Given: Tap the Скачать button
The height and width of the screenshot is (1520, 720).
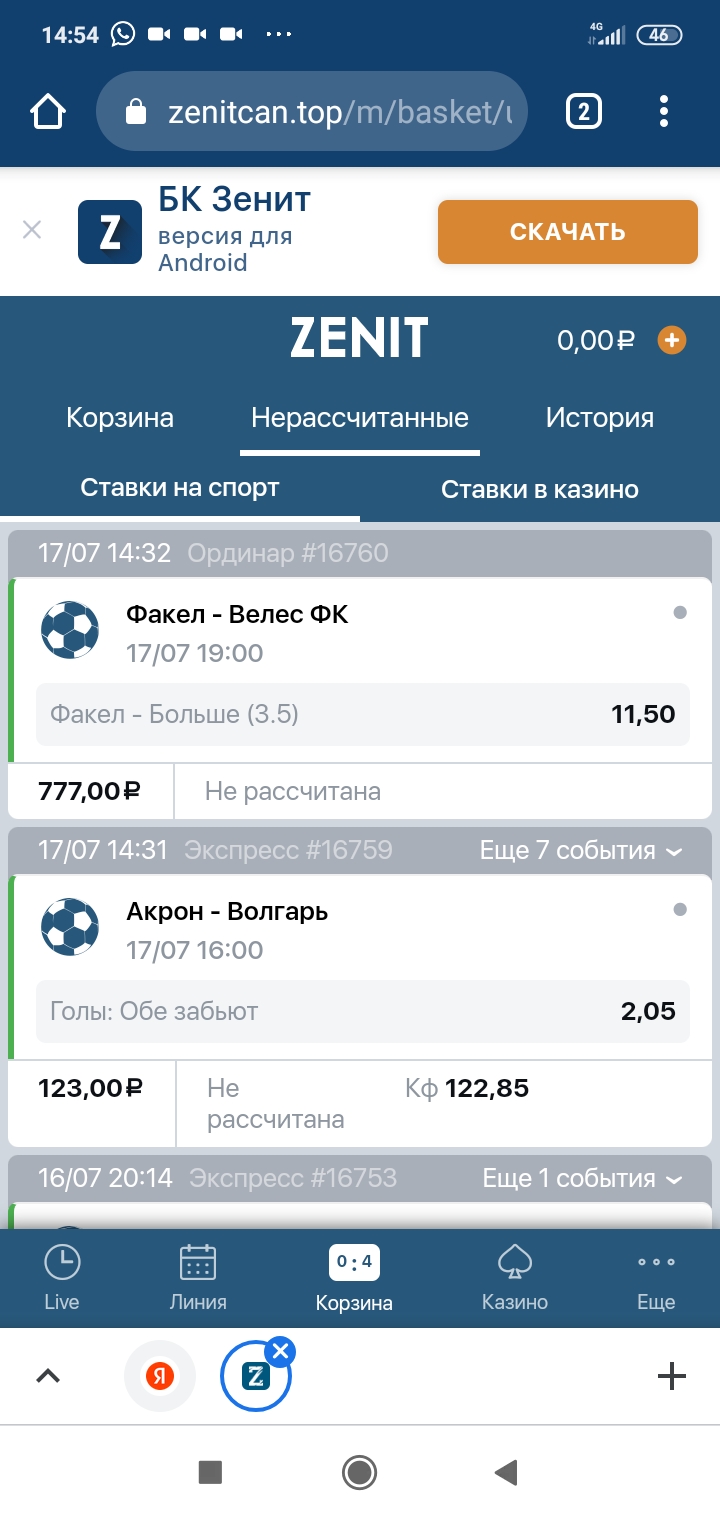Looking at the screenshot, I should coord(567,232).
